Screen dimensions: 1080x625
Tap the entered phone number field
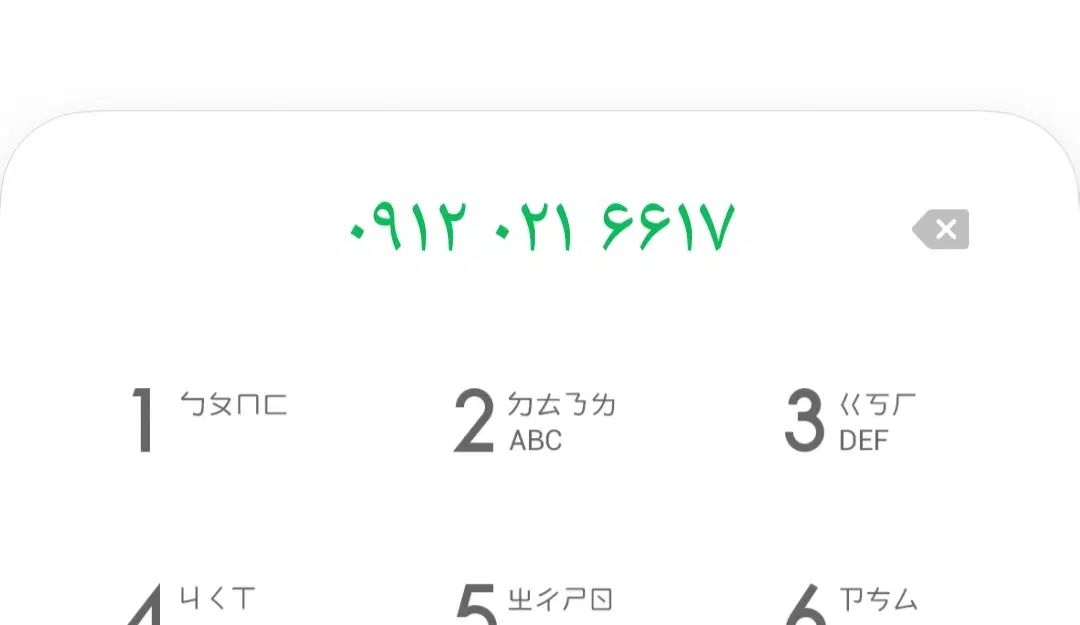(541, 229)
